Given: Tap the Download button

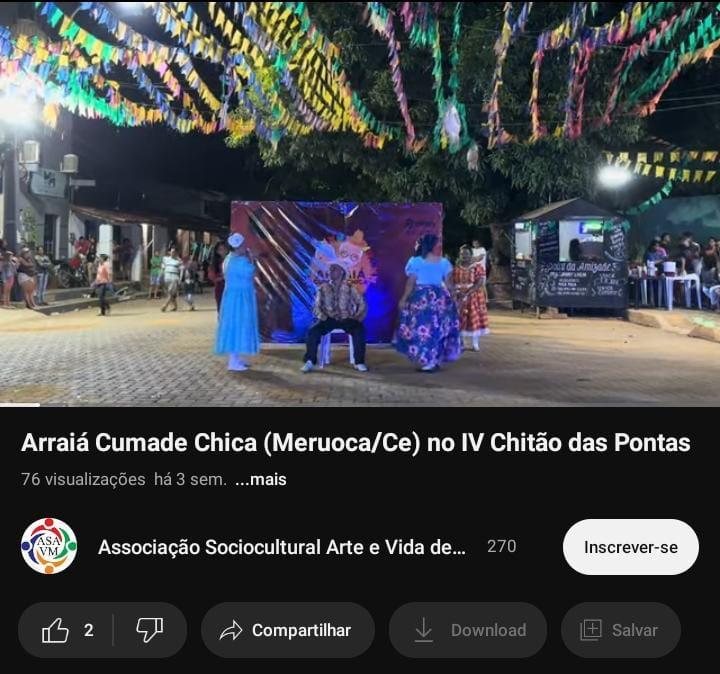Looking at the screenshot, I should (x=467, y=630).
